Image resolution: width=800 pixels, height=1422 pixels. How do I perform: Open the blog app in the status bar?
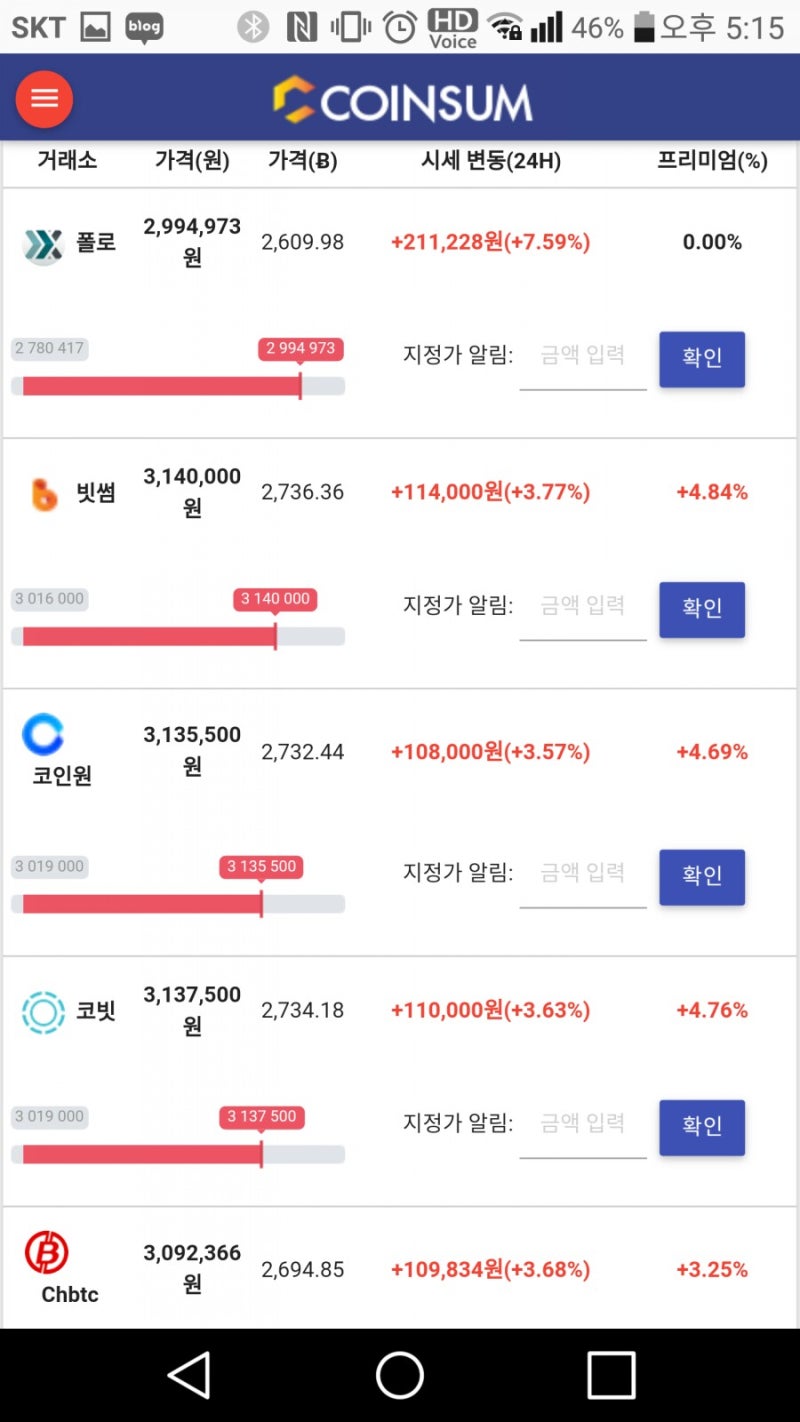point(143,27)
